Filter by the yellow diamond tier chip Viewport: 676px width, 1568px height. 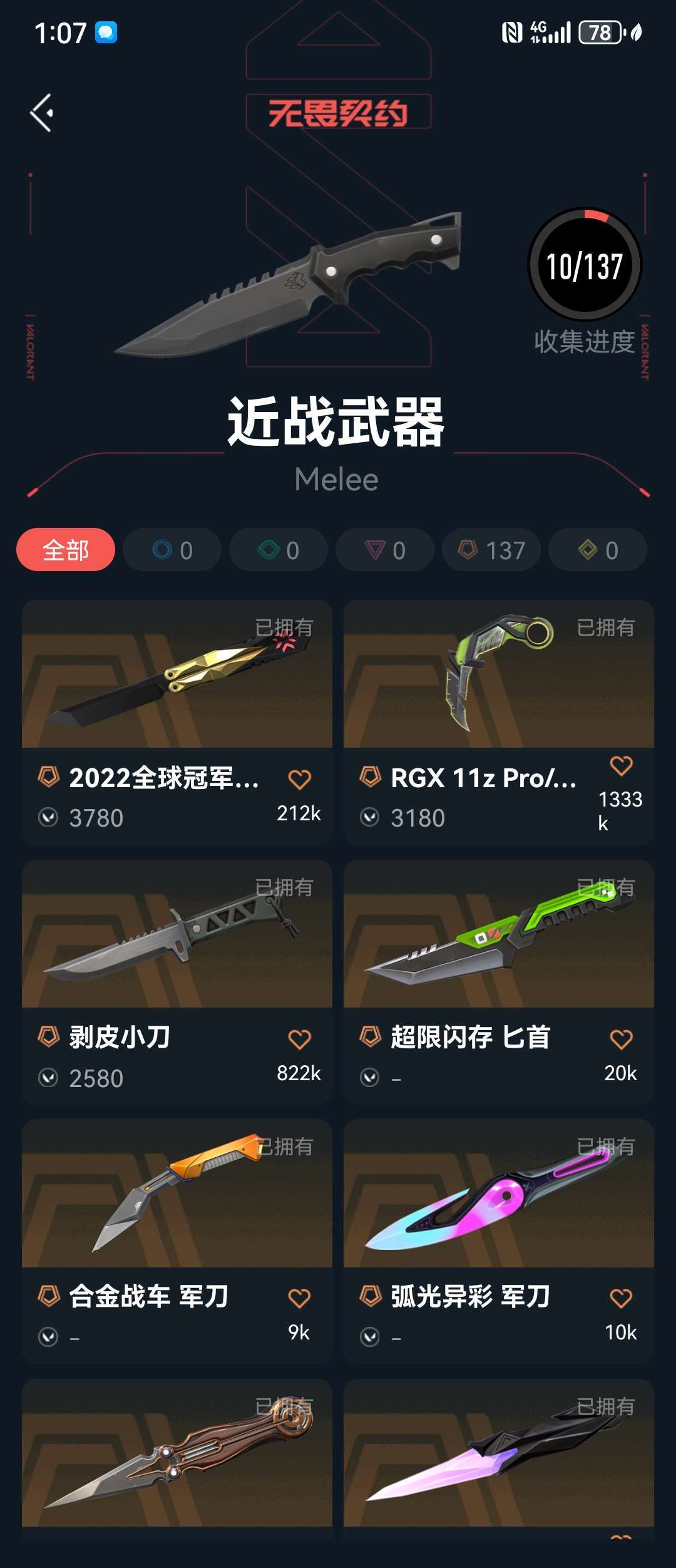(598, 550)
